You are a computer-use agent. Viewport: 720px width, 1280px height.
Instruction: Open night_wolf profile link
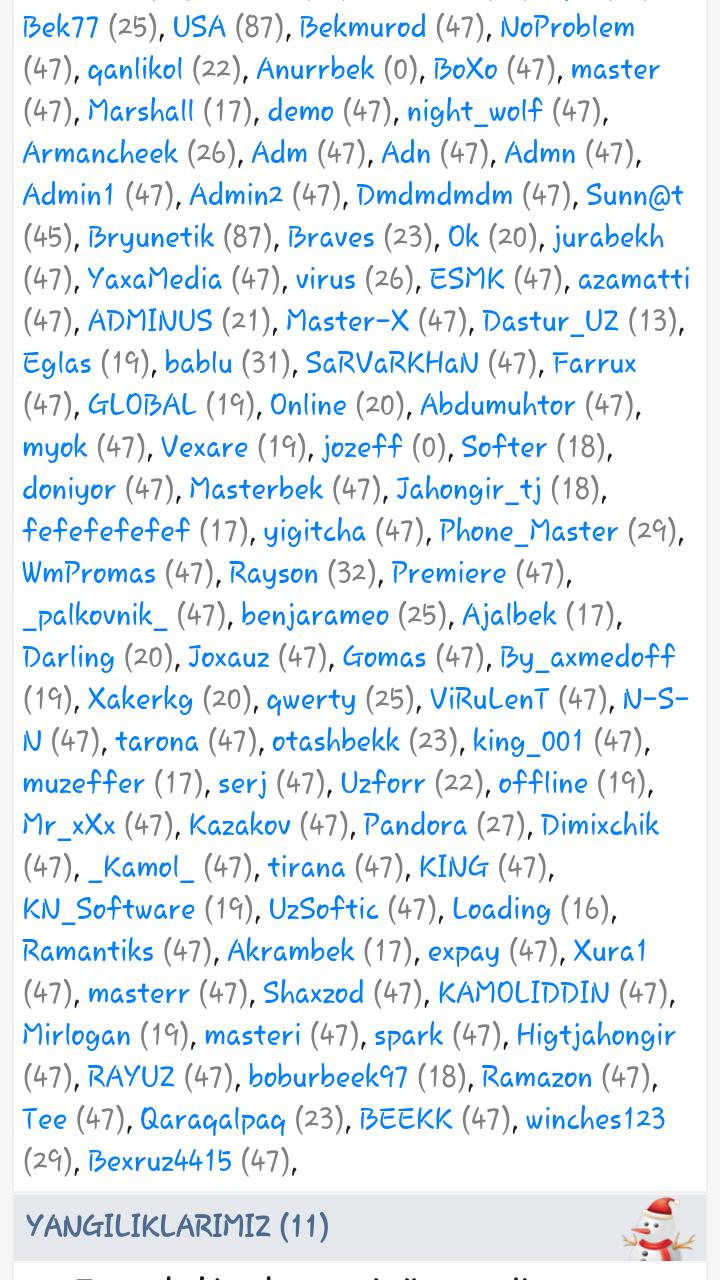[x=474, y=110]
